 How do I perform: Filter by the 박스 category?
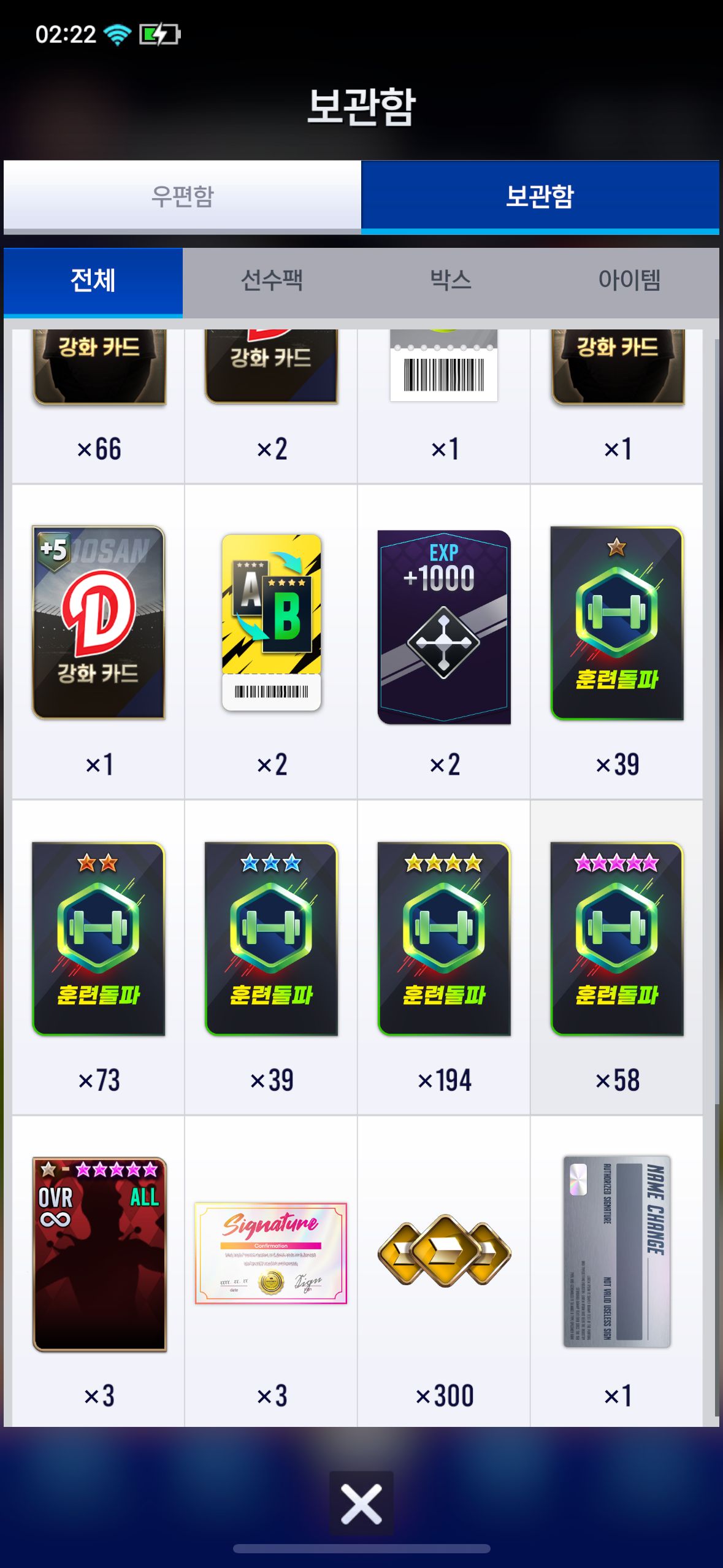451,280
